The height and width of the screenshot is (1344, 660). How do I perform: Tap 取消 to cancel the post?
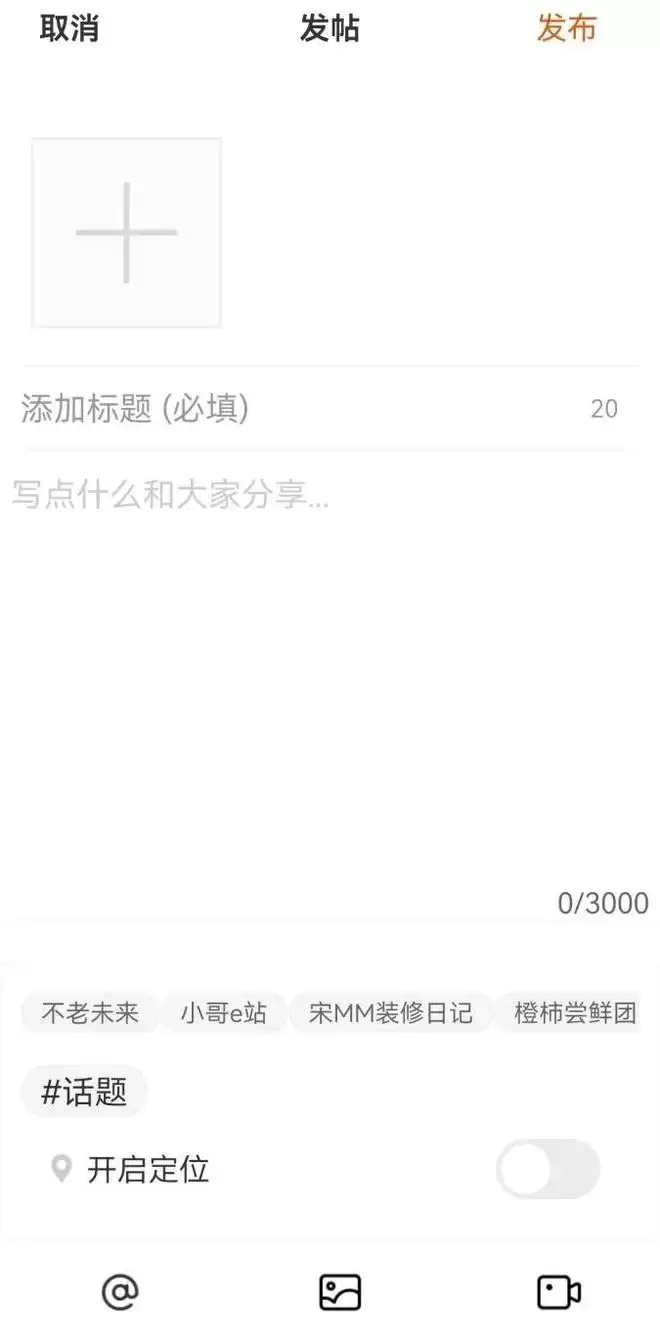pyautogui.click(x=69, y=28)
